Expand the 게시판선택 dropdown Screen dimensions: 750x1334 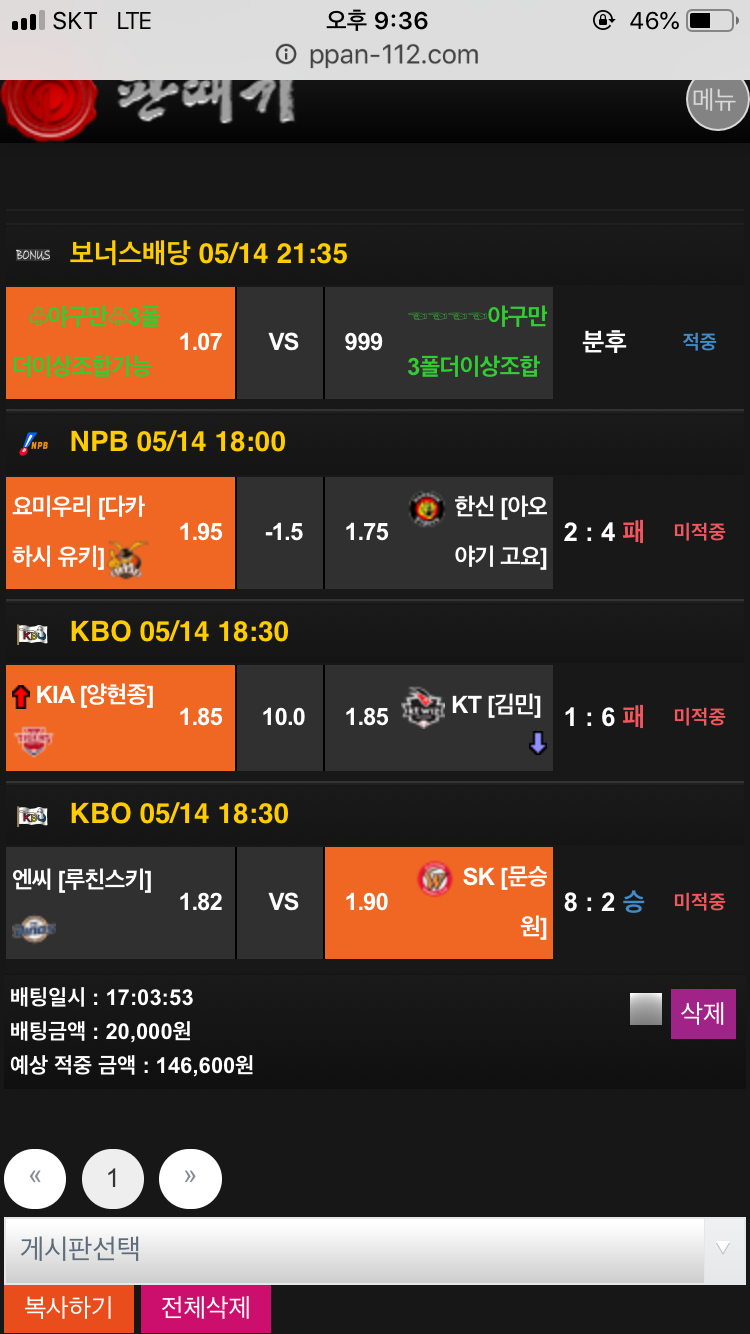click(x=374, y=1249)
